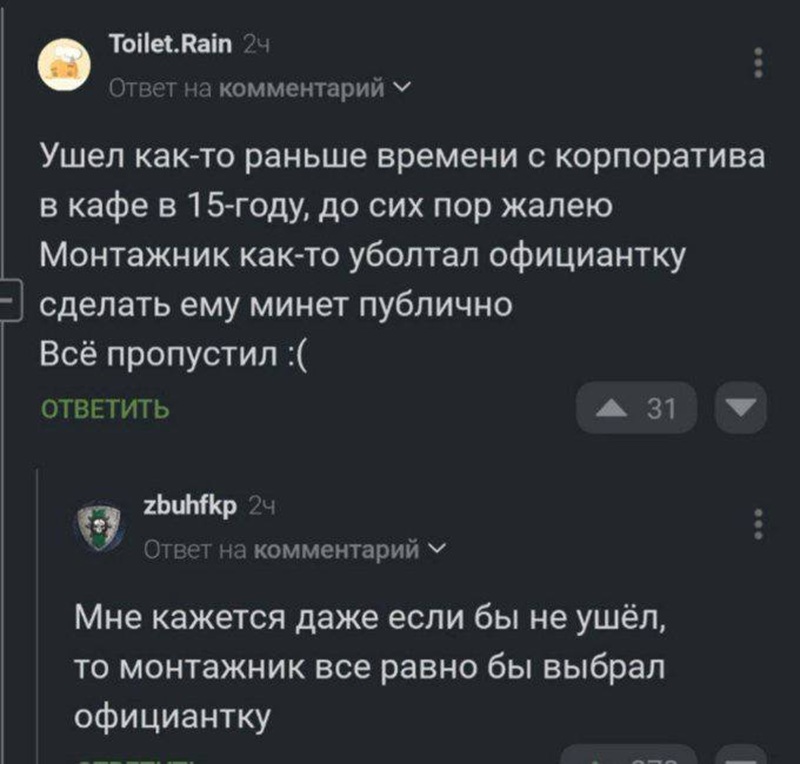Upvote Toilet.Rain's comment with 31 votes
This screenshot has width=800, height=764.
(639, 408)
